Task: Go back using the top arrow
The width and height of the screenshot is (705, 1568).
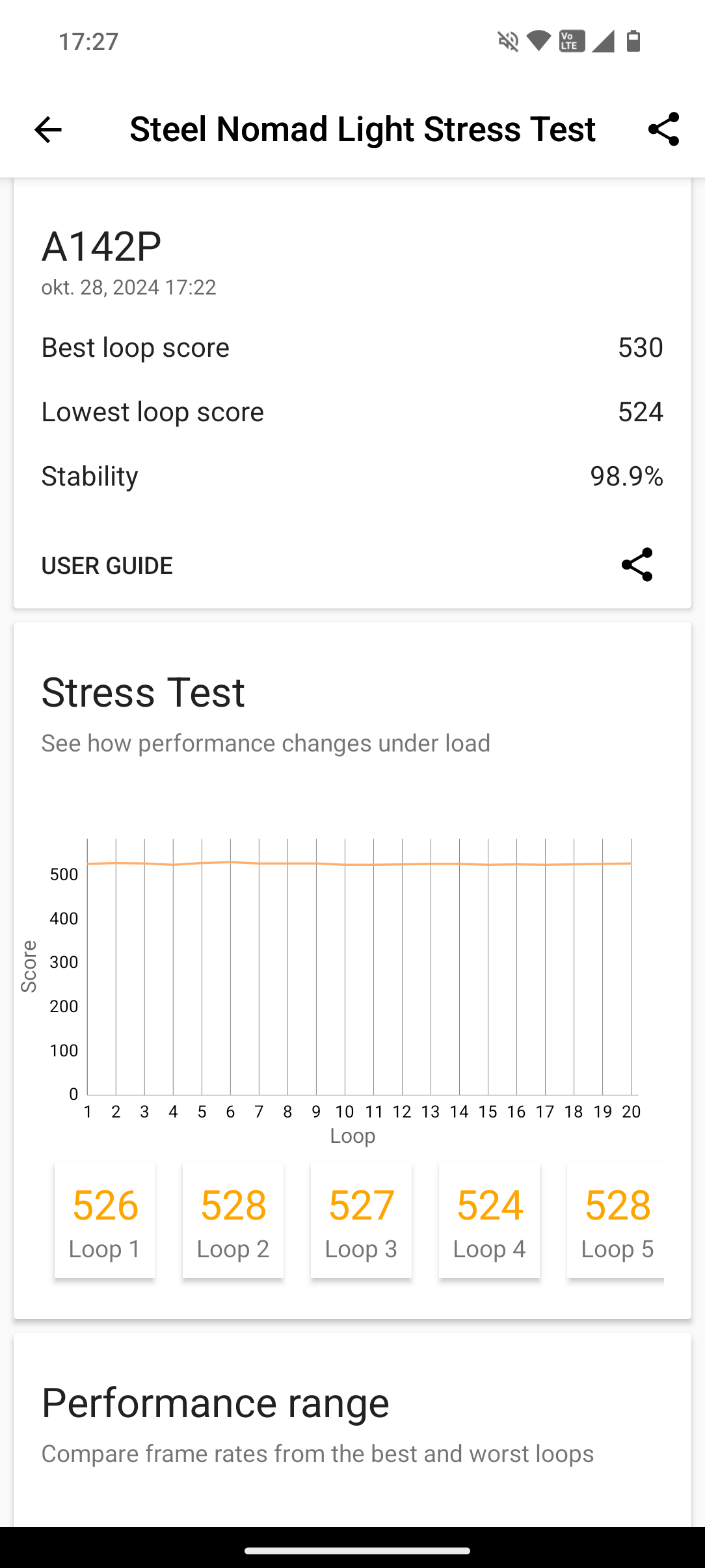Action: coord(47,129)
